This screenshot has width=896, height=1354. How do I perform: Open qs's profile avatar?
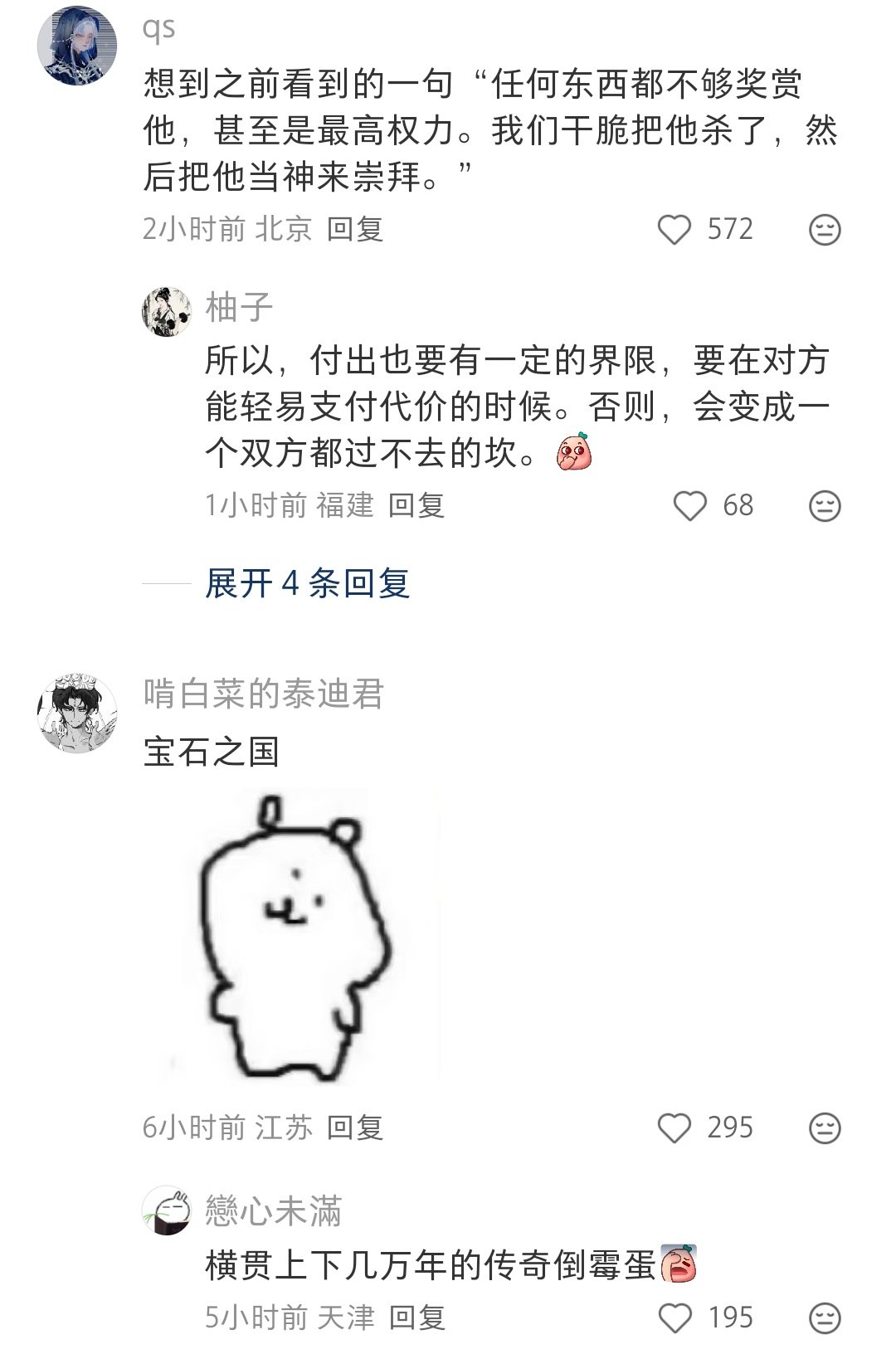pos(77,46)
